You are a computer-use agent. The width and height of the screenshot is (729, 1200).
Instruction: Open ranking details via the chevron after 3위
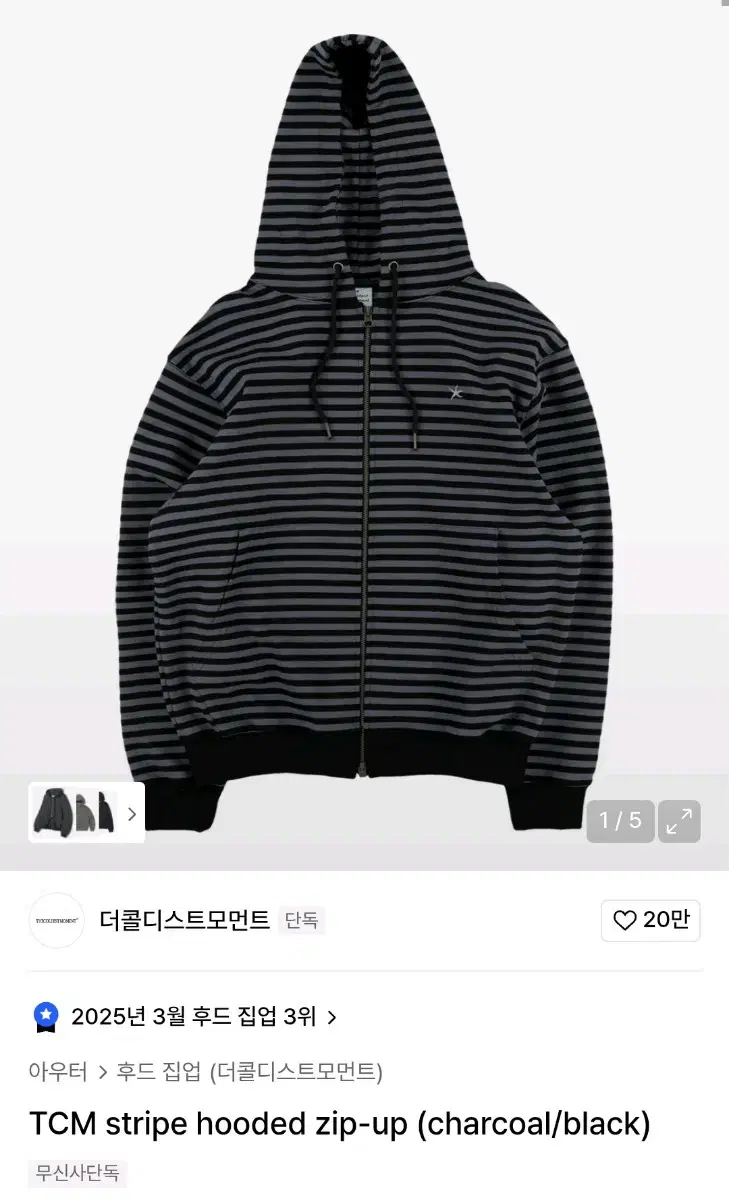coord(334,1016)
